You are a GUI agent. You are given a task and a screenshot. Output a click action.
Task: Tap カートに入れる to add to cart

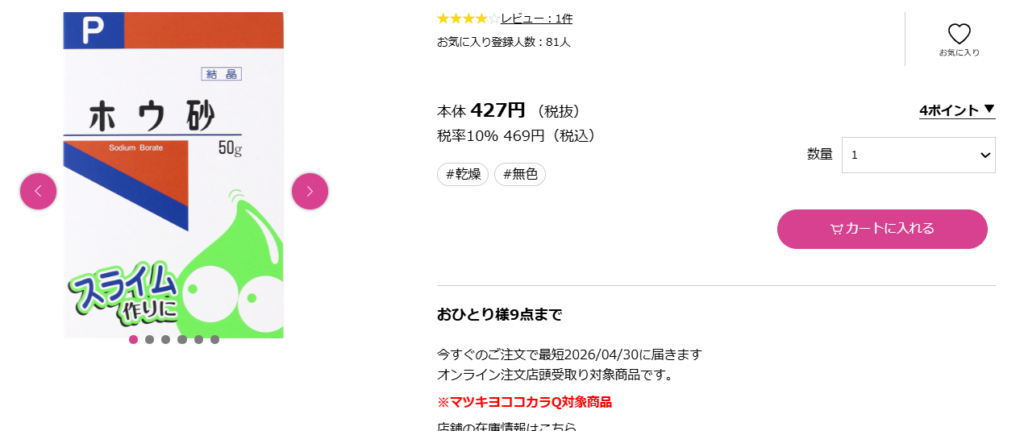(x=882, y=229)
